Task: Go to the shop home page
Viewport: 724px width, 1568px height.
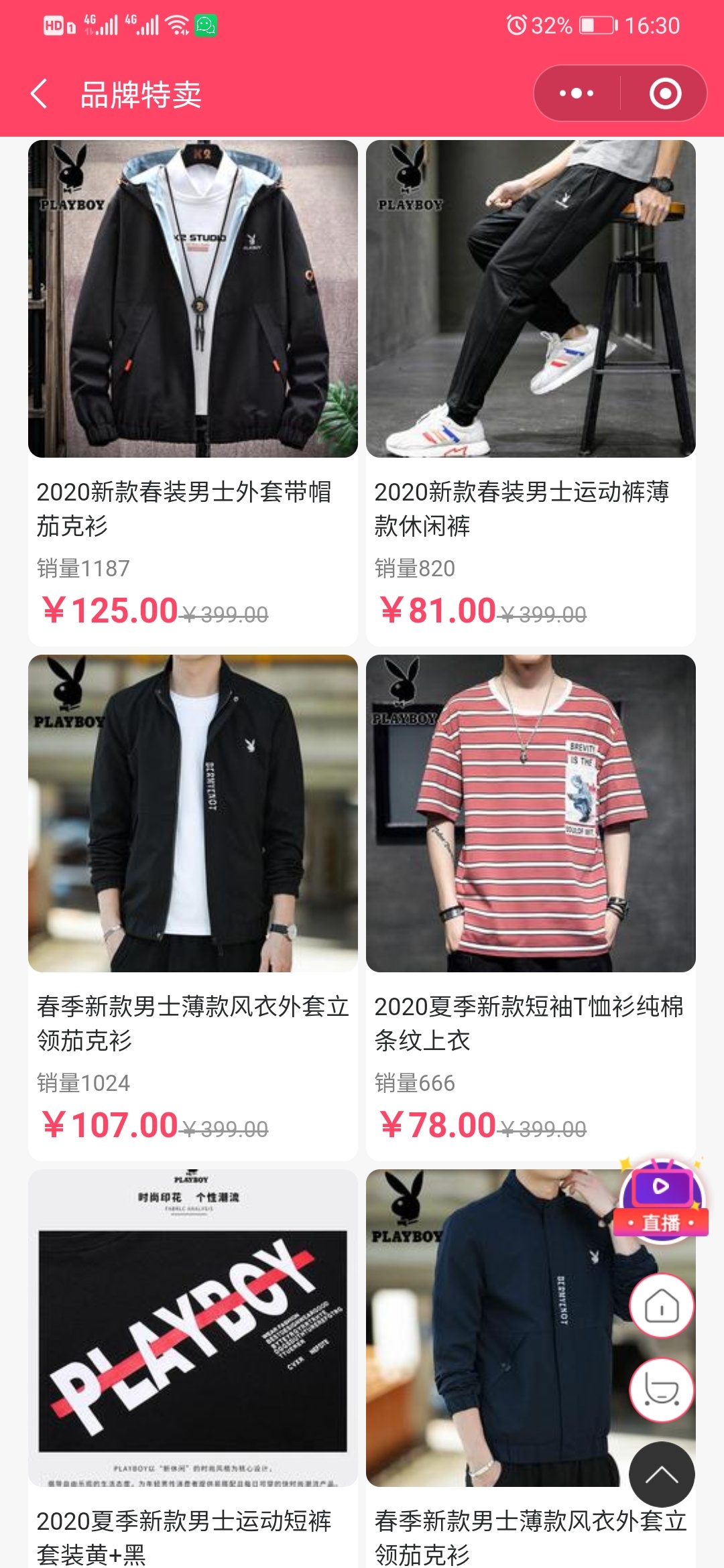Action: 662,1306
